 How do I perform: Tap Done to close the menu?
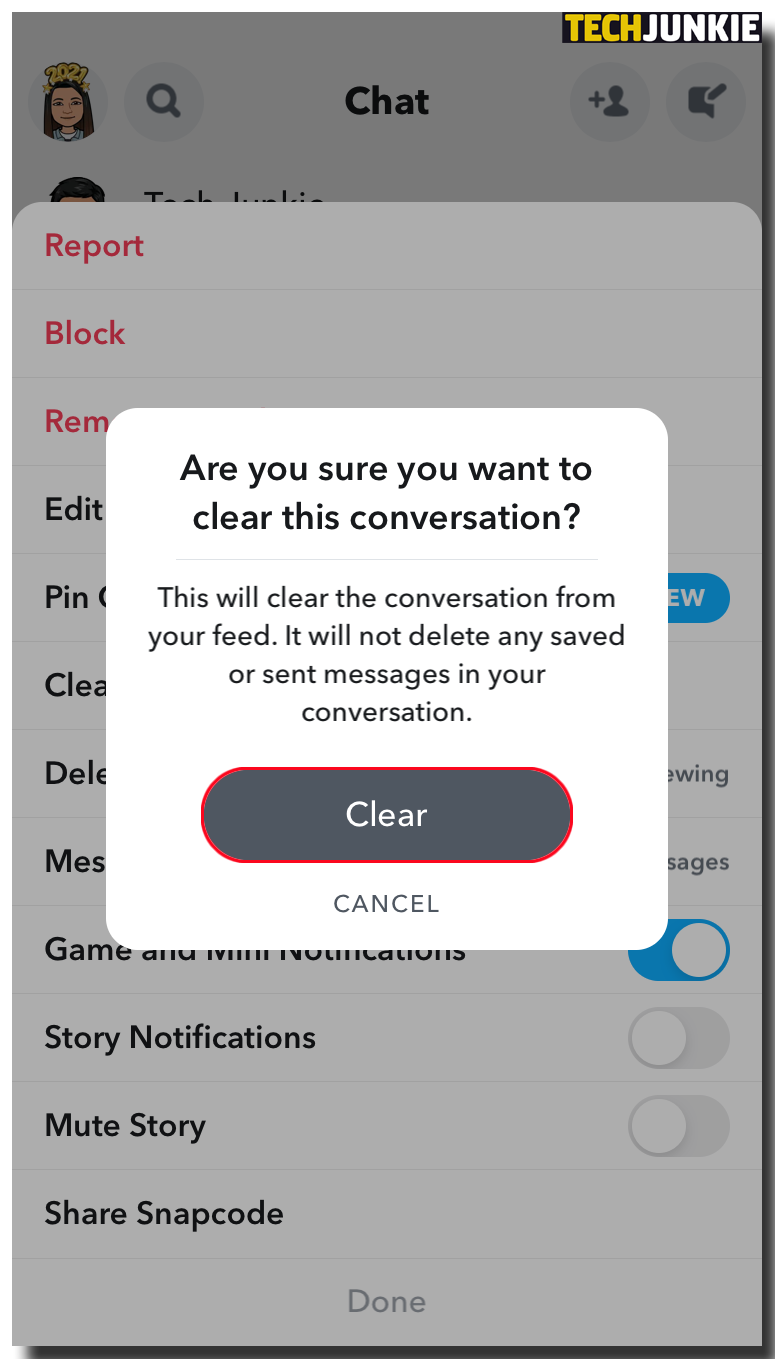[x=387, y=1301]
